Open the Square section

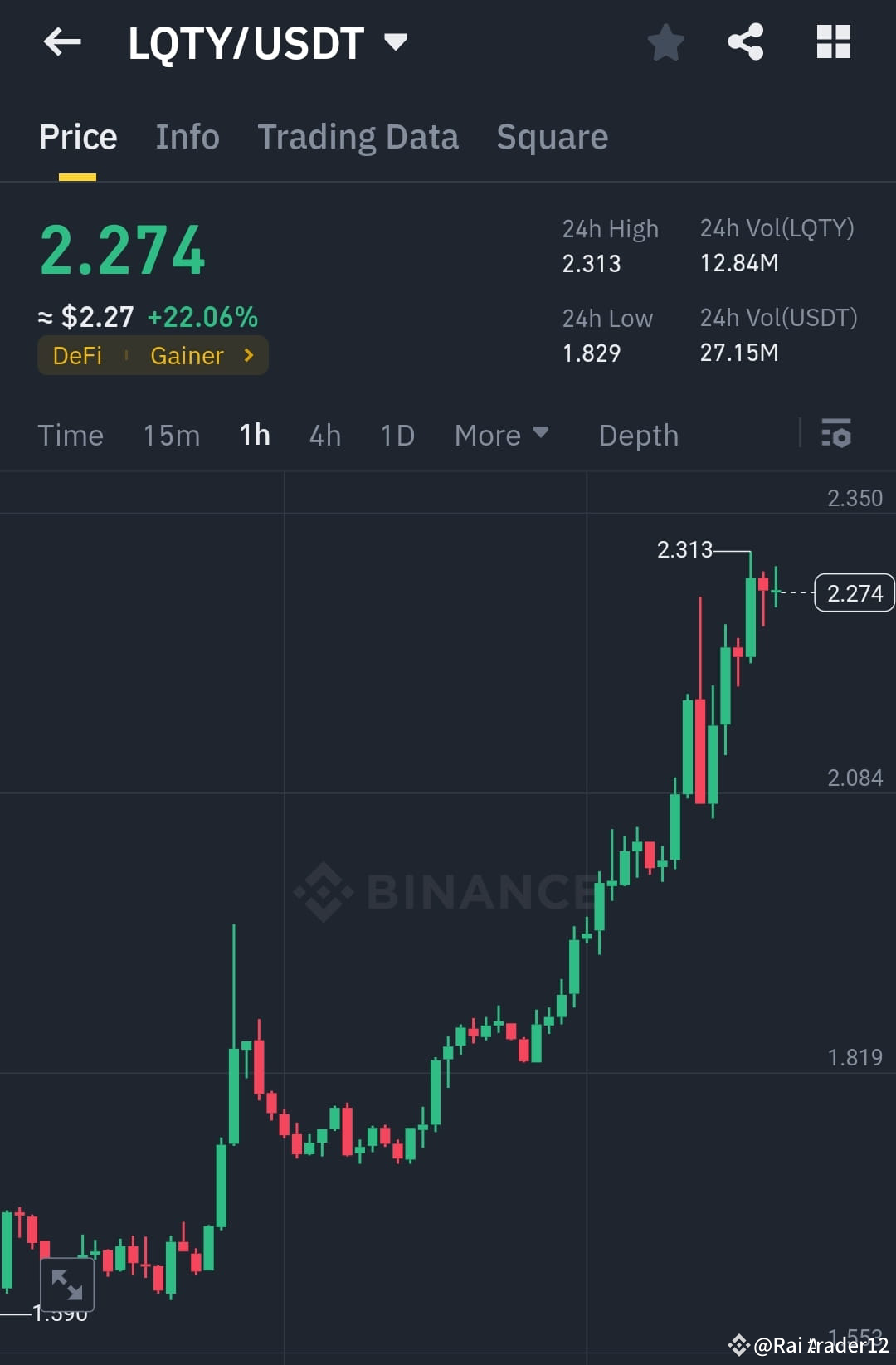[x=552, y=136]
